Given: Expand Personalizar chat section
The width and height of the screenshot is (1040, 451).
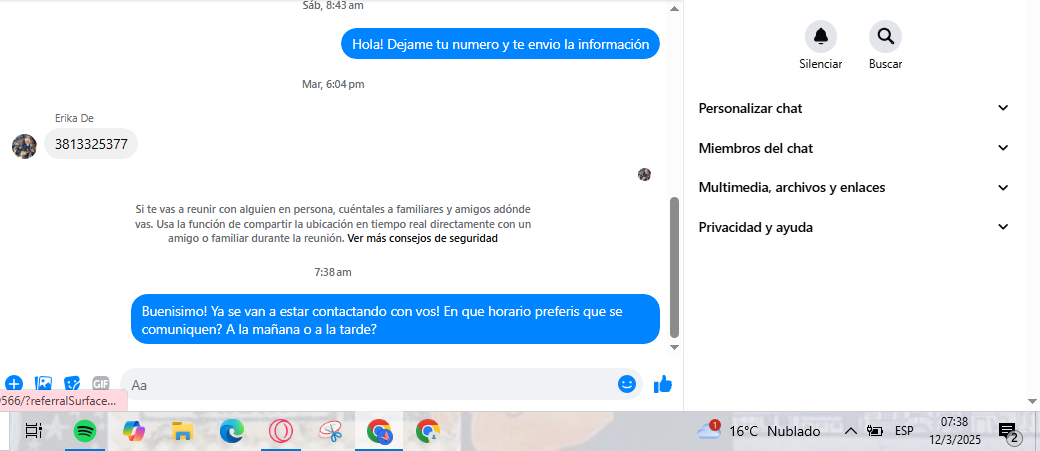Looking at the screenshot, I should coord(854,108).
